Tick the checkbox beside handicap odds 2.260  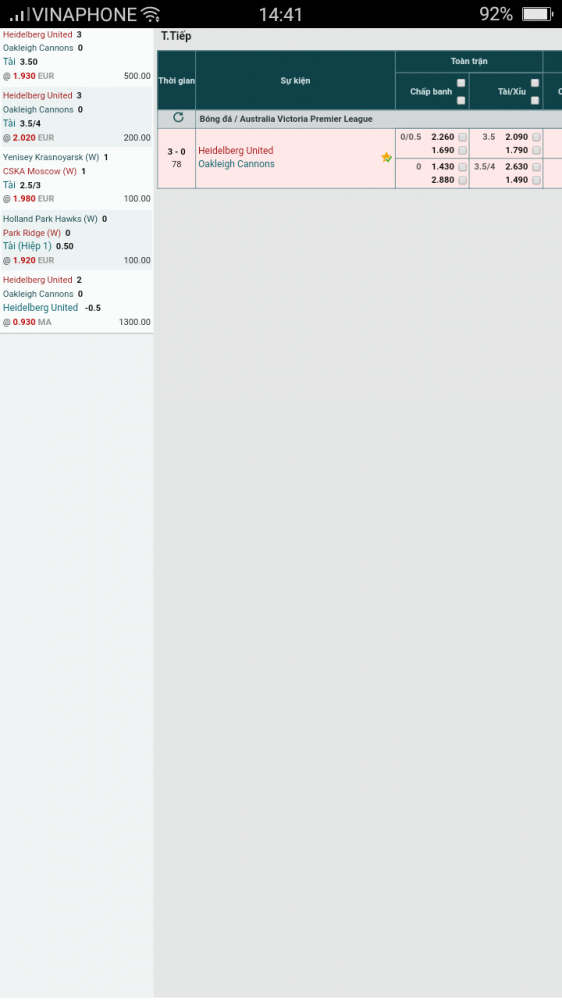tap(462, 137)
